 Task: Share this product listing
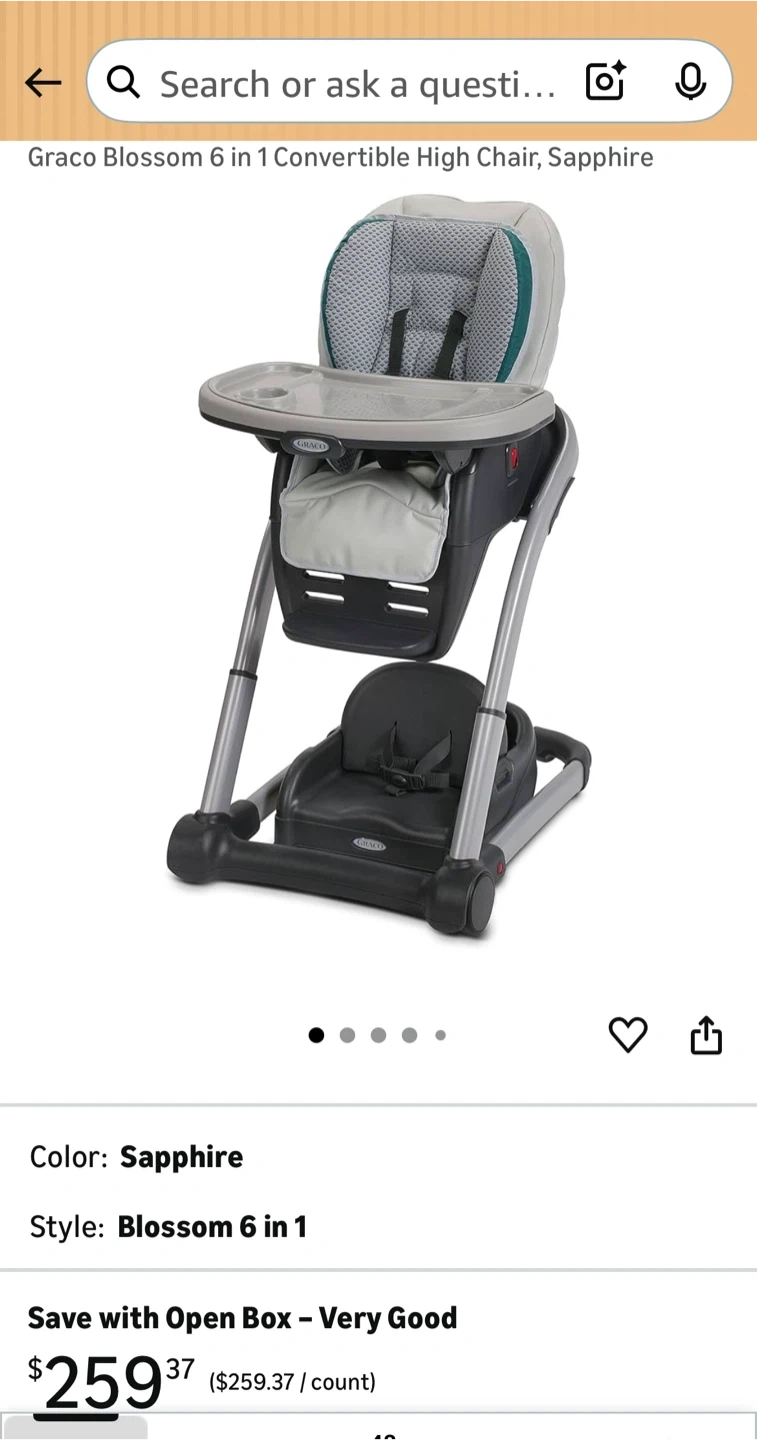(x=706, y=1035)
